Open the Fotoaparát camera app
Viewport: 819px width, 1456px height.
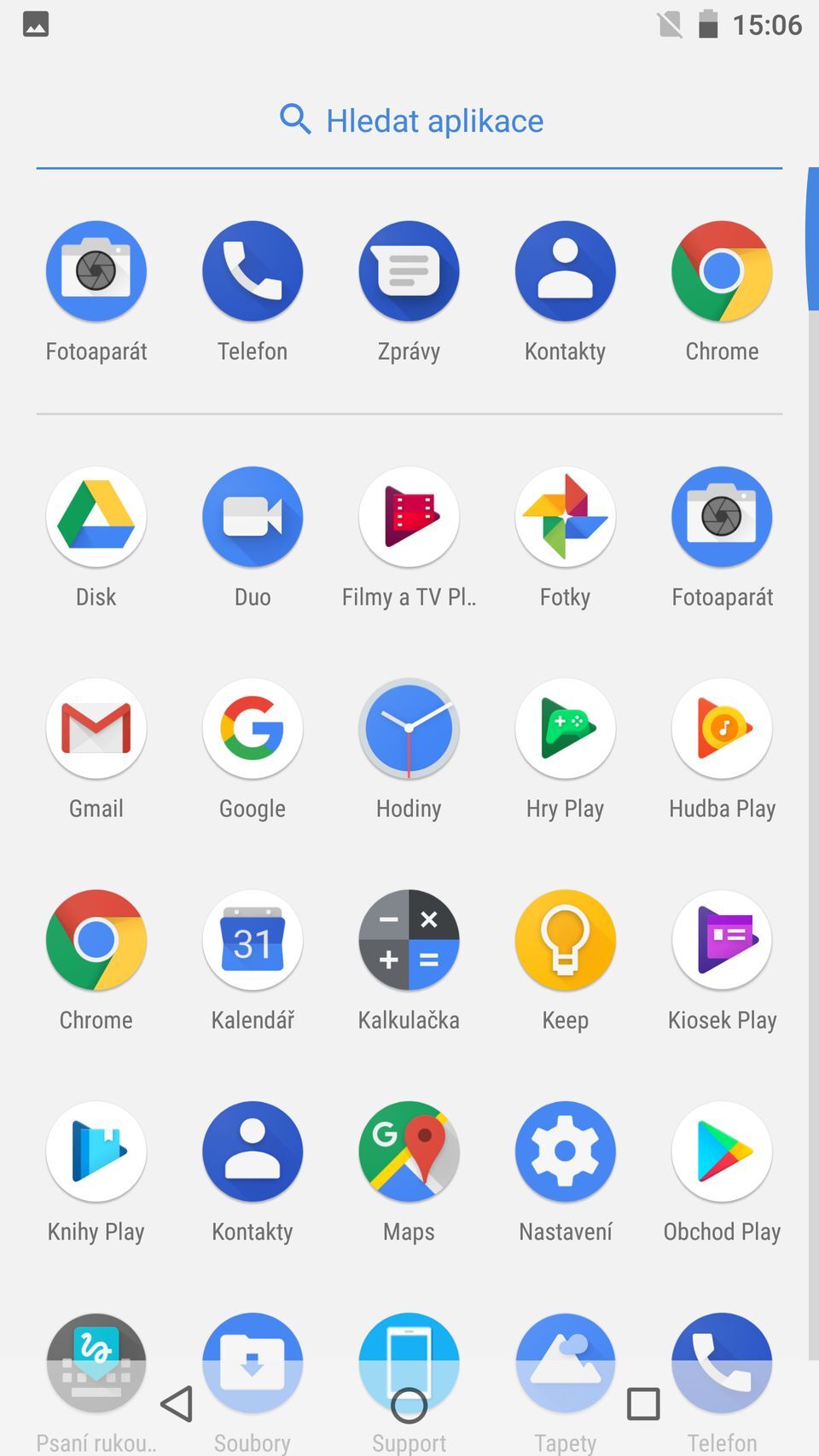coord(96,270)
